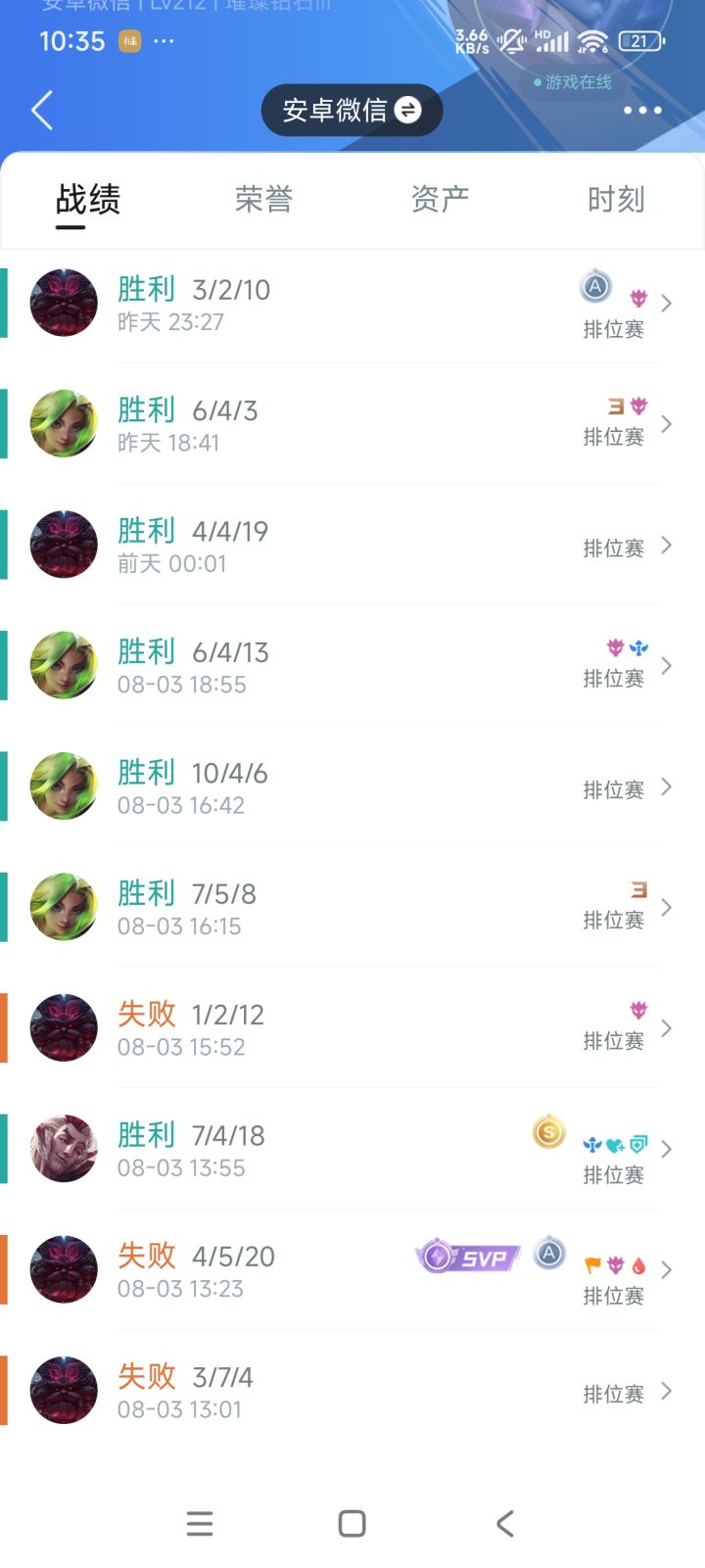This screenshot has width=705, height=1568.
Task: Tap the heart-plus badge on the 7/4/18 victory
Action: (615, 1145)
